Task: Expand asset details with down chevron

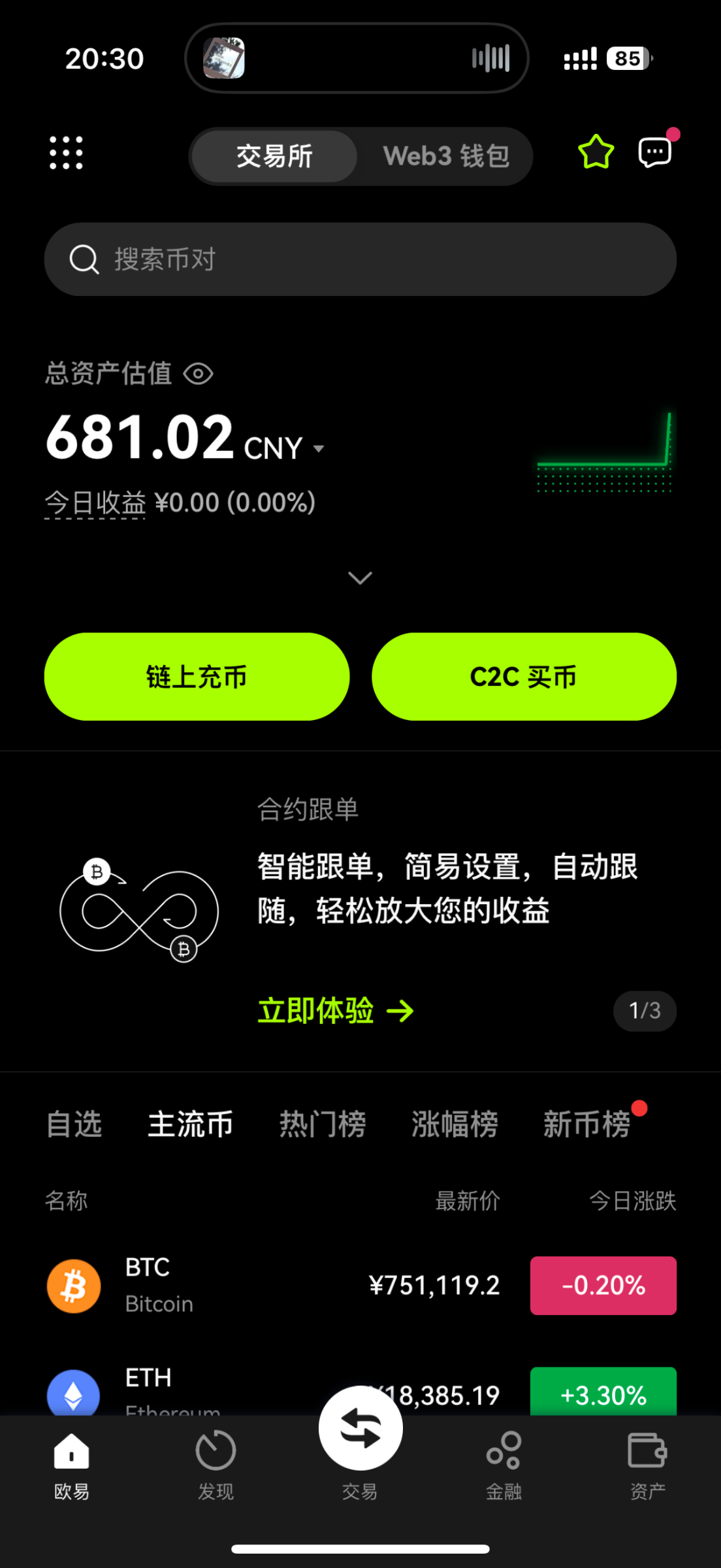Action: (360, 578)
